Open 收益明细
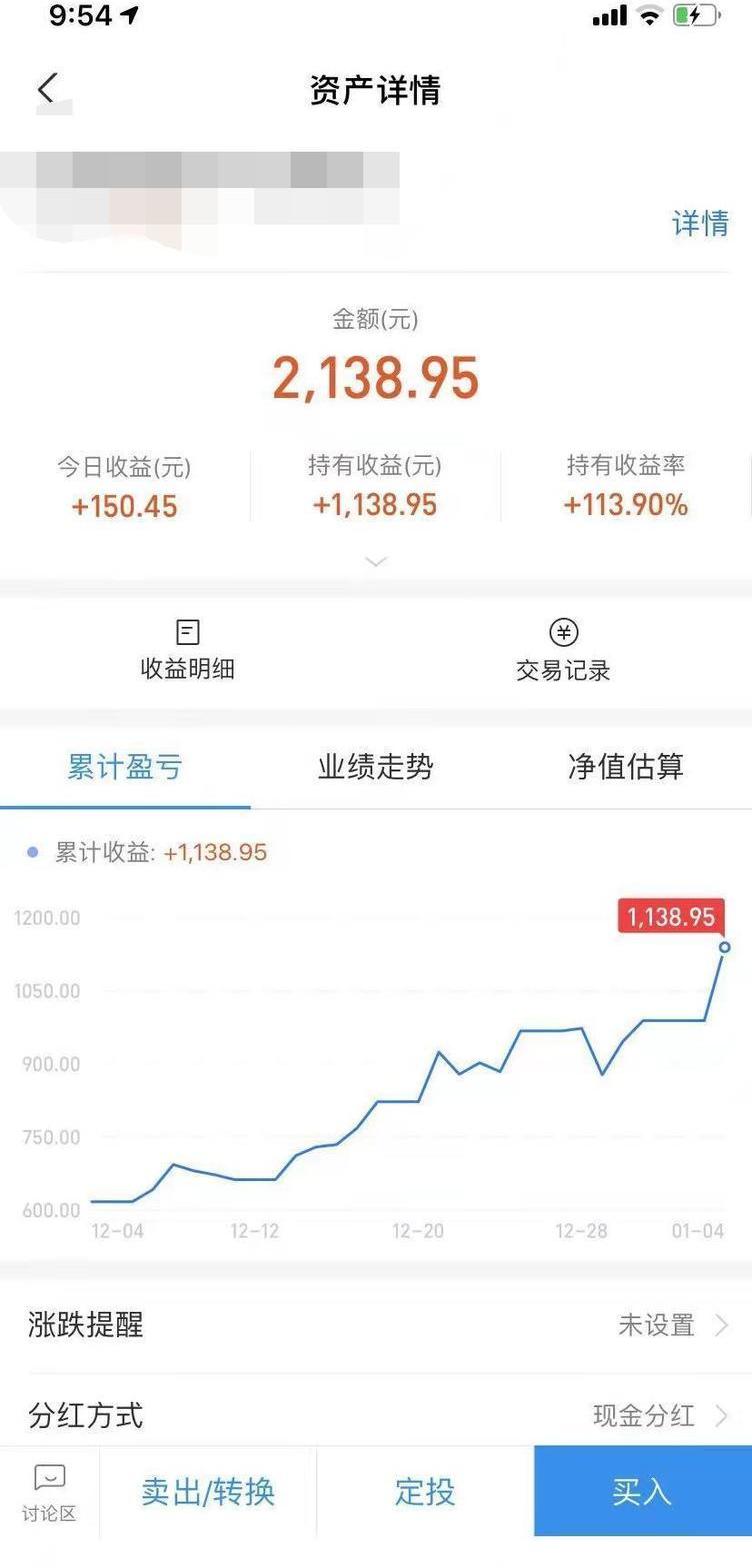 (188, 650)
